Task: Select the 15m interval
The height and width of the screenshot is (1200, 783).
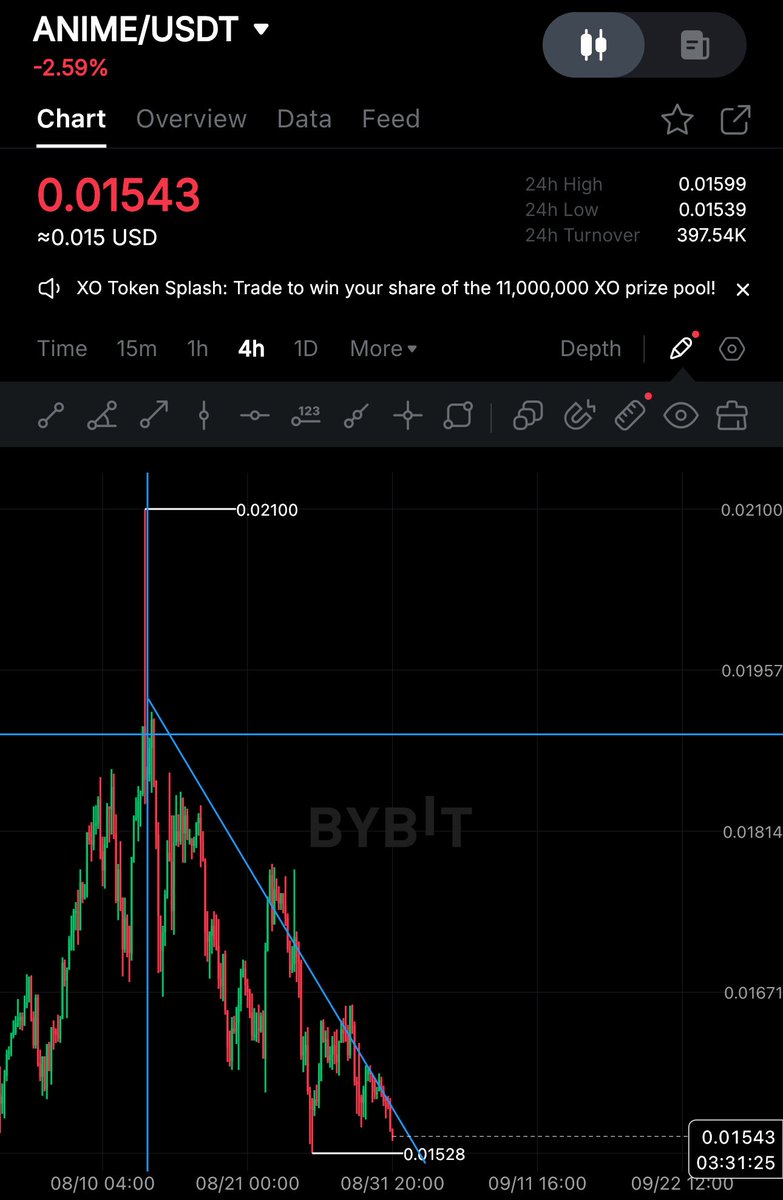Action: 136,349
